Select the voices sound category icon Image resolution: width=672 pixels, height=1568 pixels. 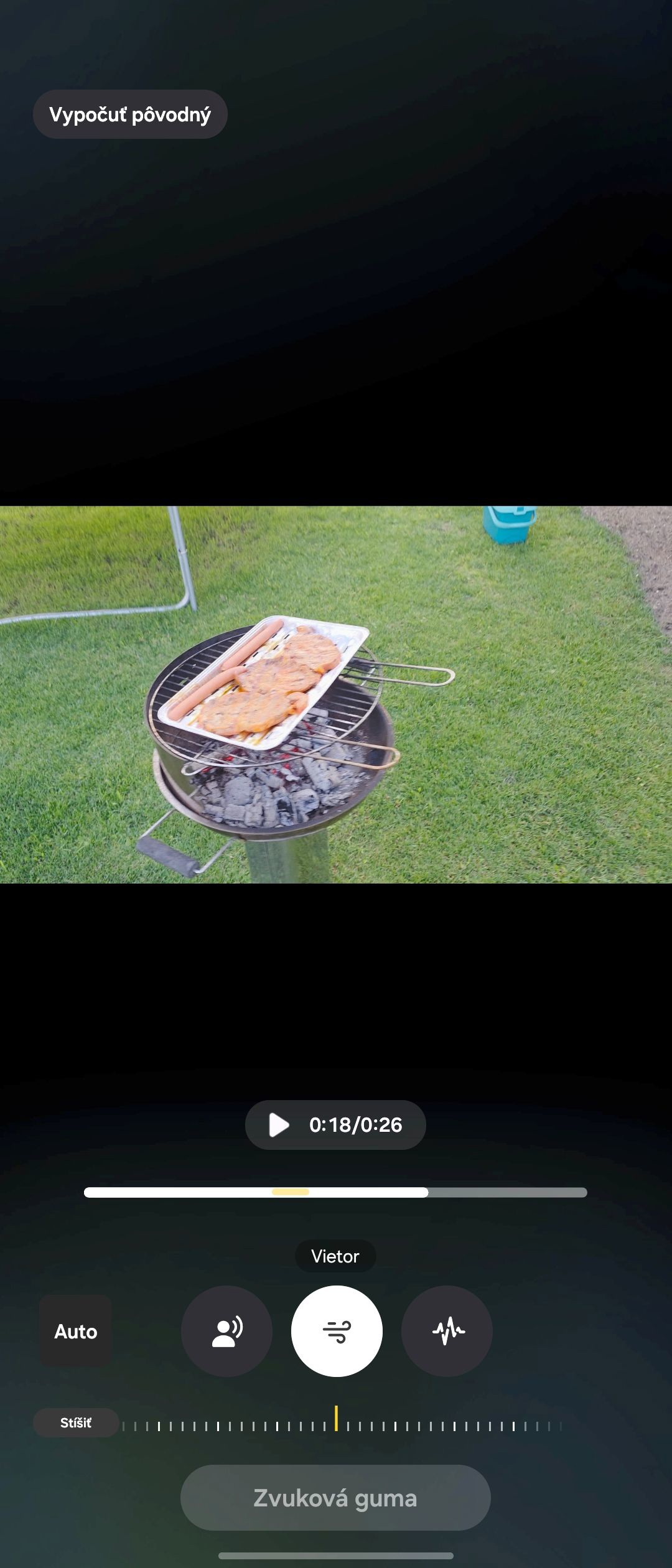tap(226, 1332)
